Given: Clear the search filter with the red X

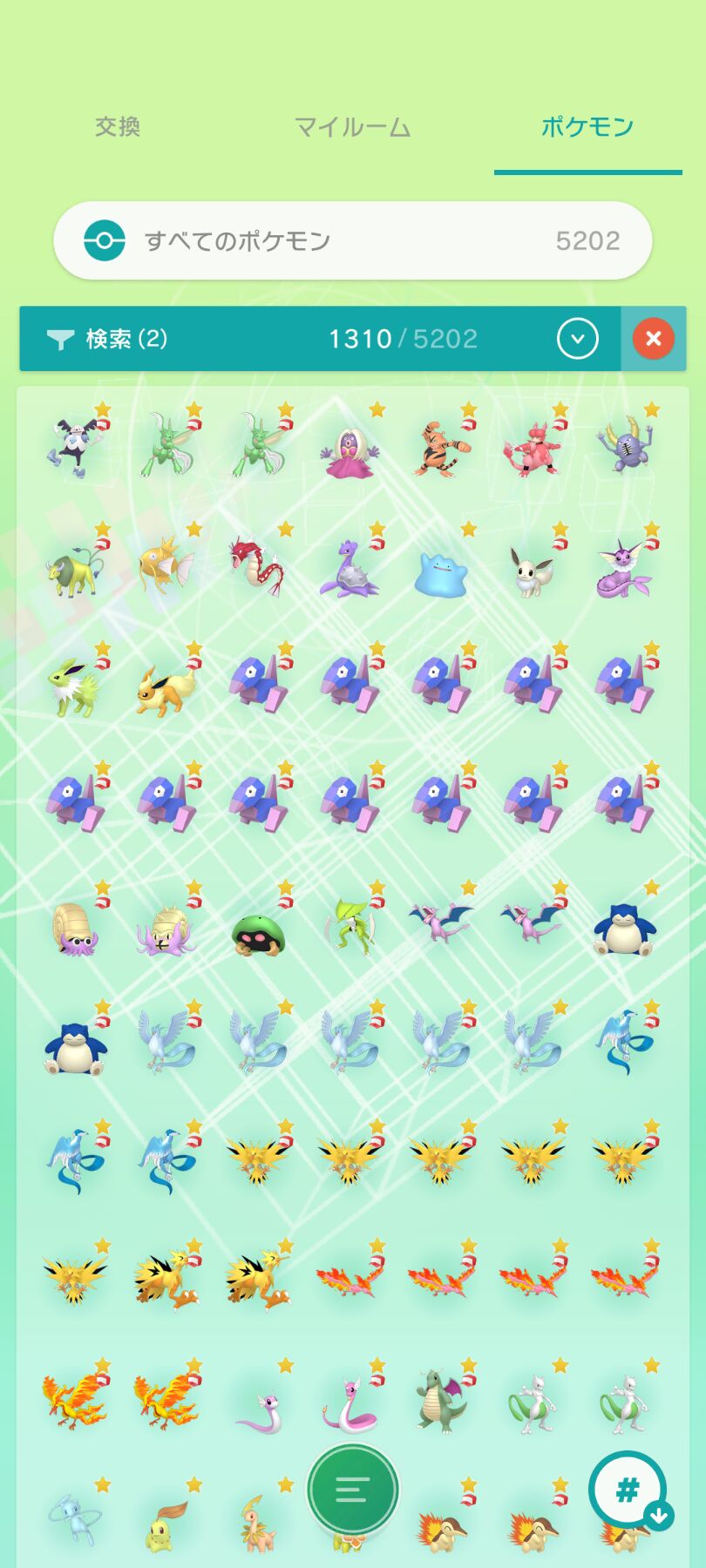Looking at the screenshot, I should pyautogui.click(x=654, y=339).
